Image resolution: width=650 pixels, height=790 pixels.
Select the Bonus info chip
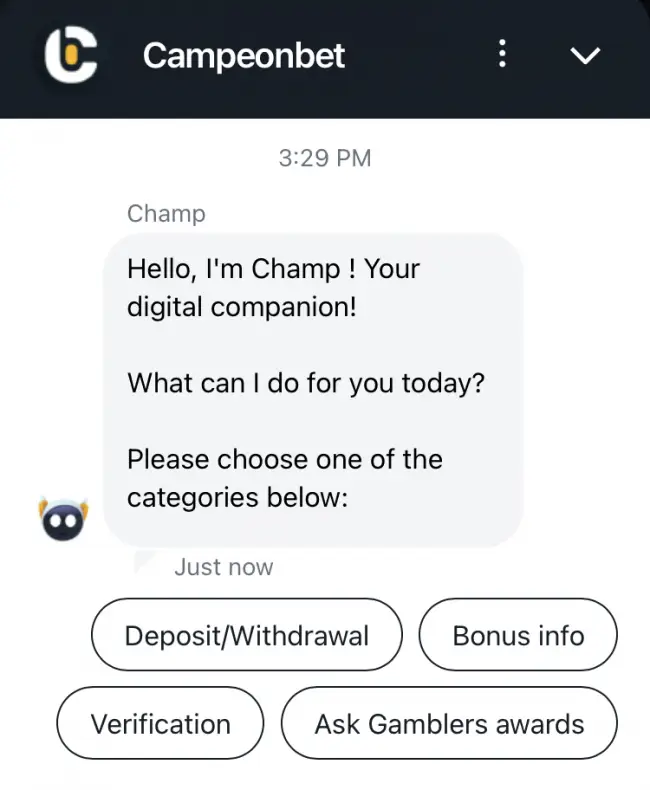tap(518, 635)
